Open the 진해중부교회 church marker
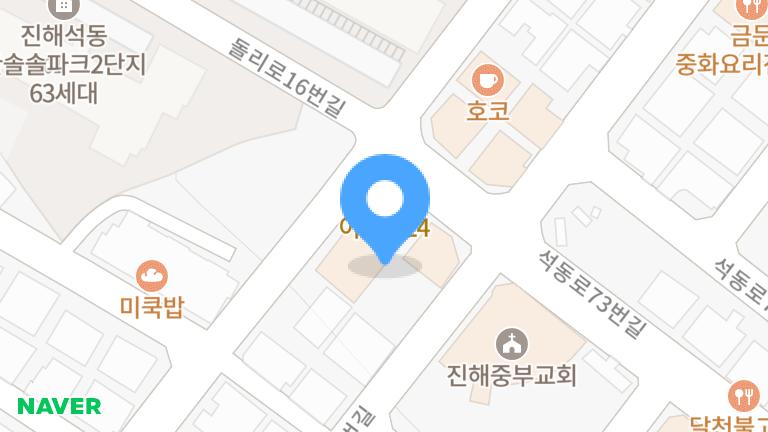768x432 pixels. tap(512, 343)
